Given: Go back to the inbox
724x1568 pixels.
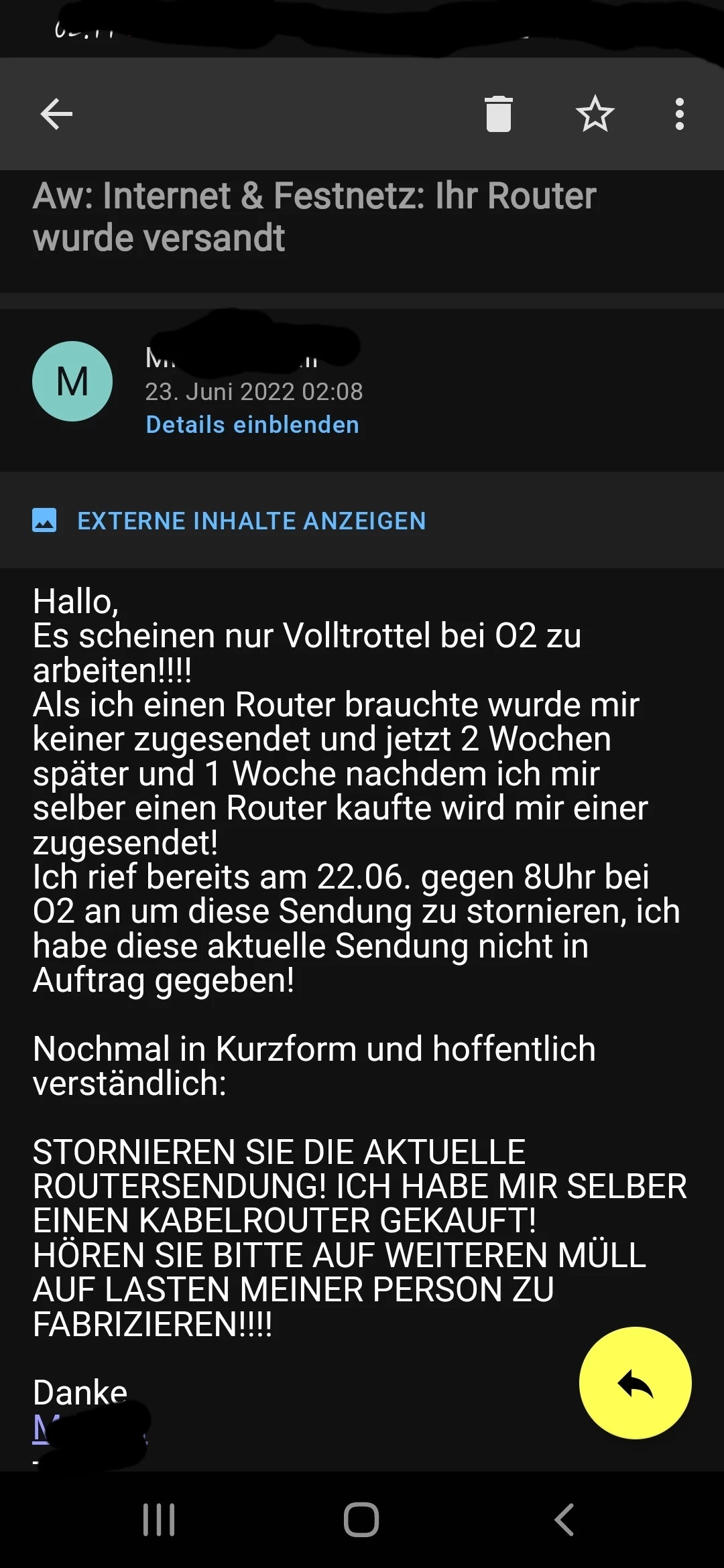Looking at the screenshot, I should point(56,114).
